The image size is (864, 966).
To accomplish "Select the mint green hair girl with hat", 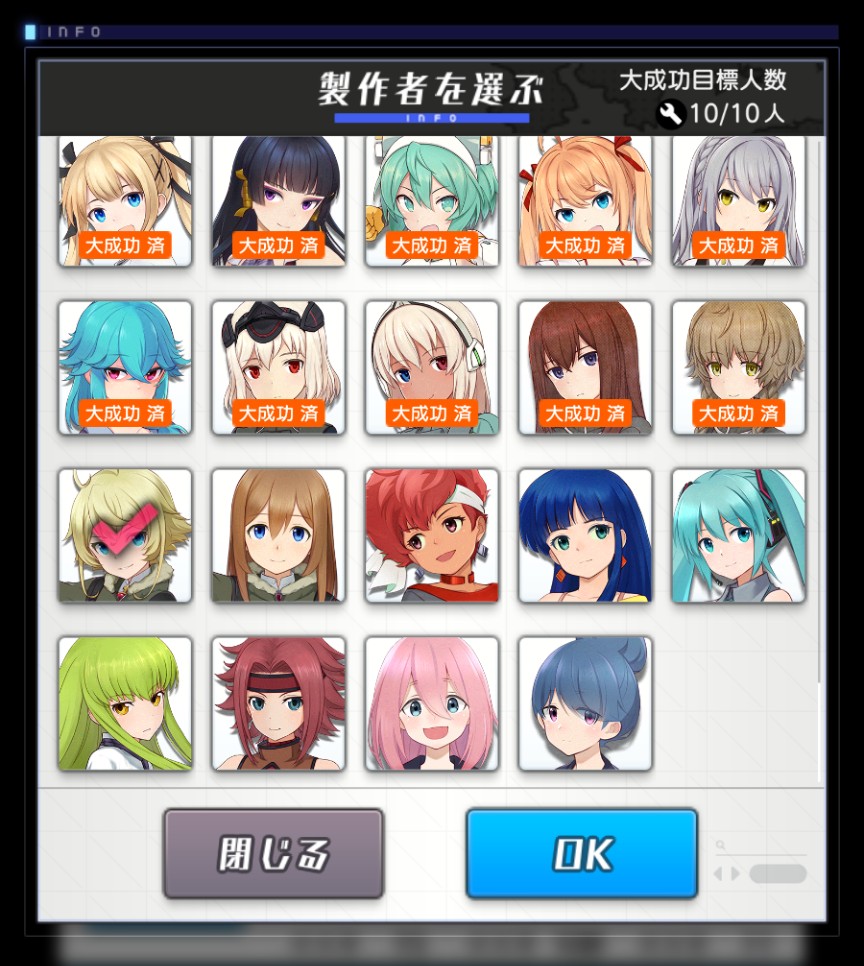I will click(431, 200).
